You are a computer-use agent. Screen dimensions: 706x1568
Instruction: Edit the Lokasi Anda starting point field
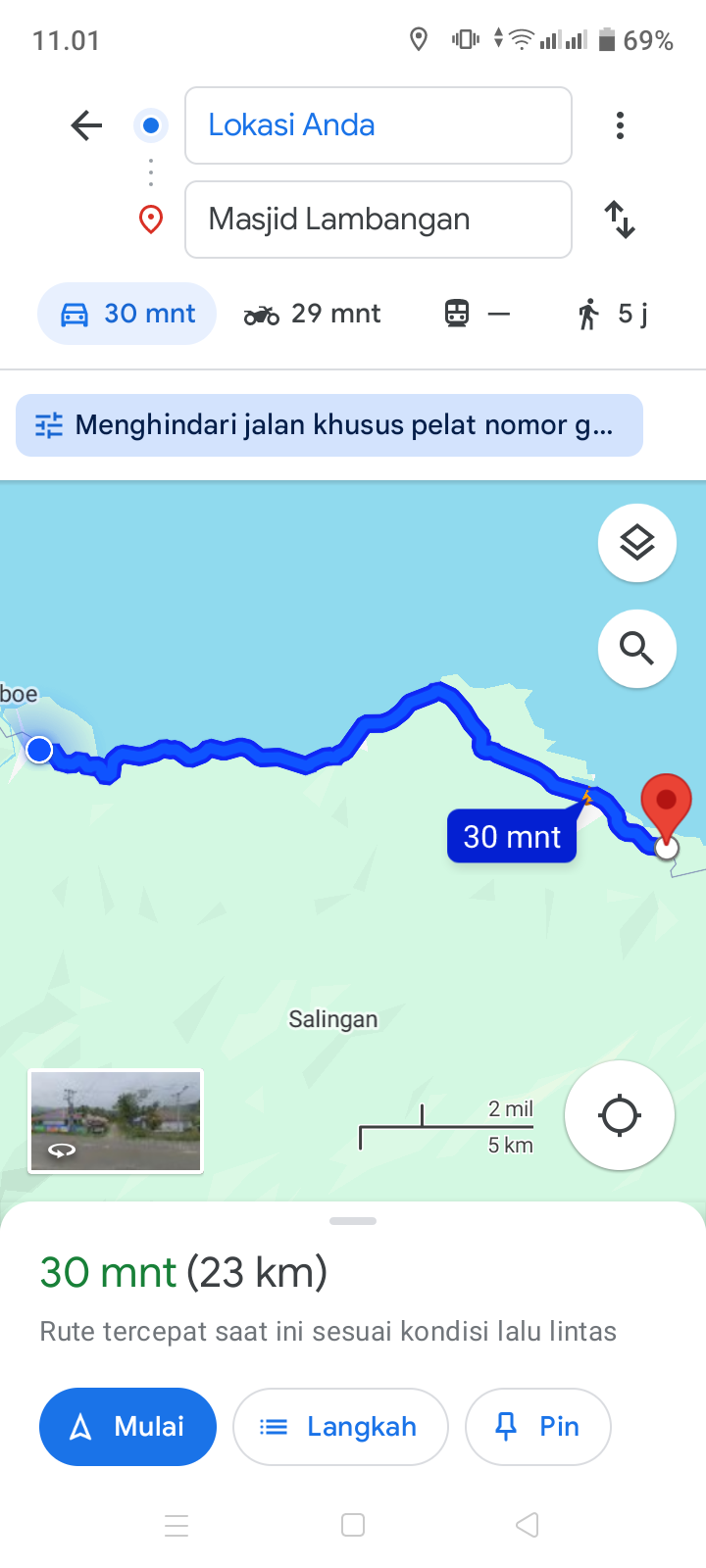(378, 125)
